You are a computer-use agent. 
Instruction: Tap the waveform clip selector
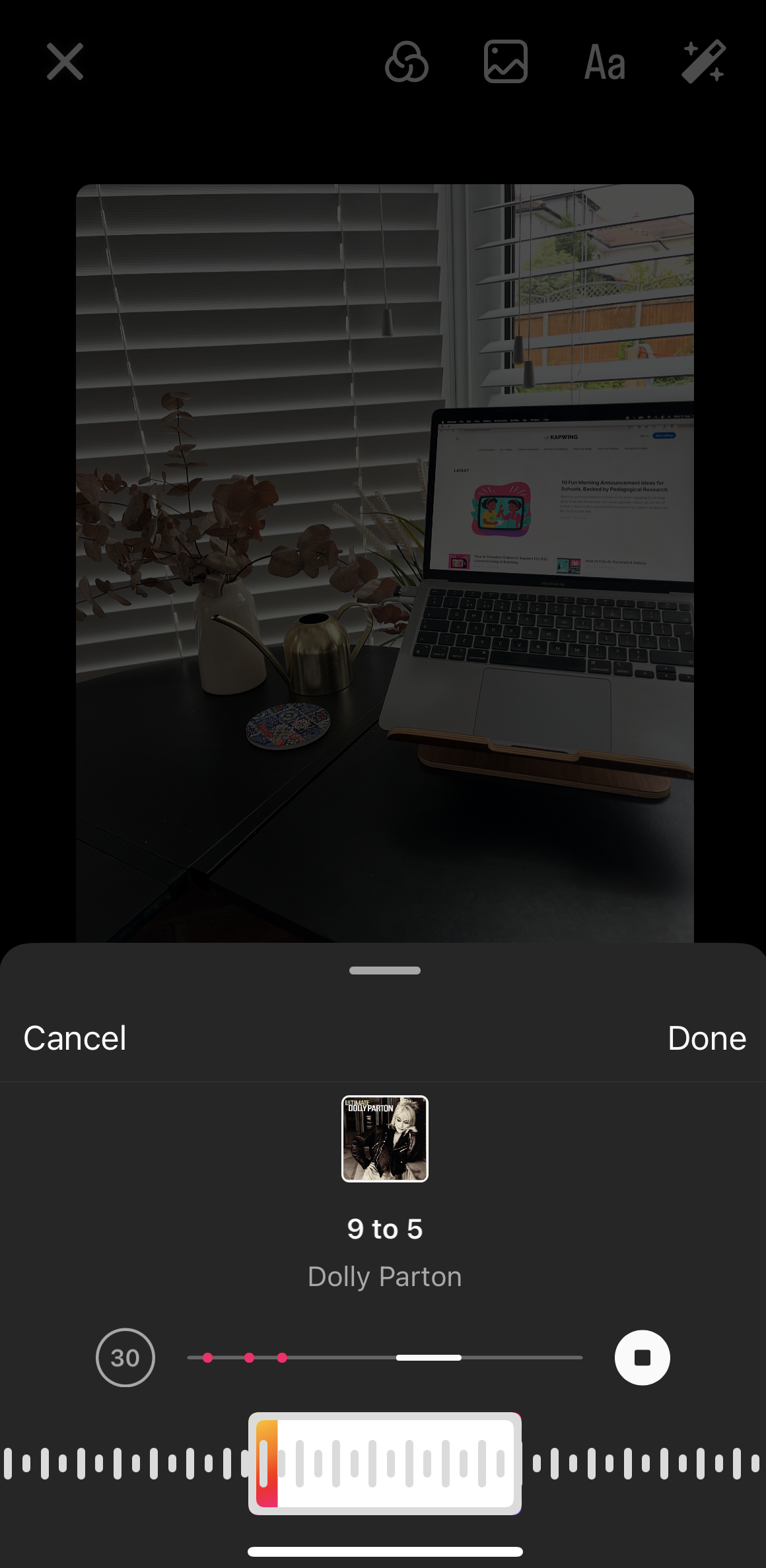[384, 1463]
